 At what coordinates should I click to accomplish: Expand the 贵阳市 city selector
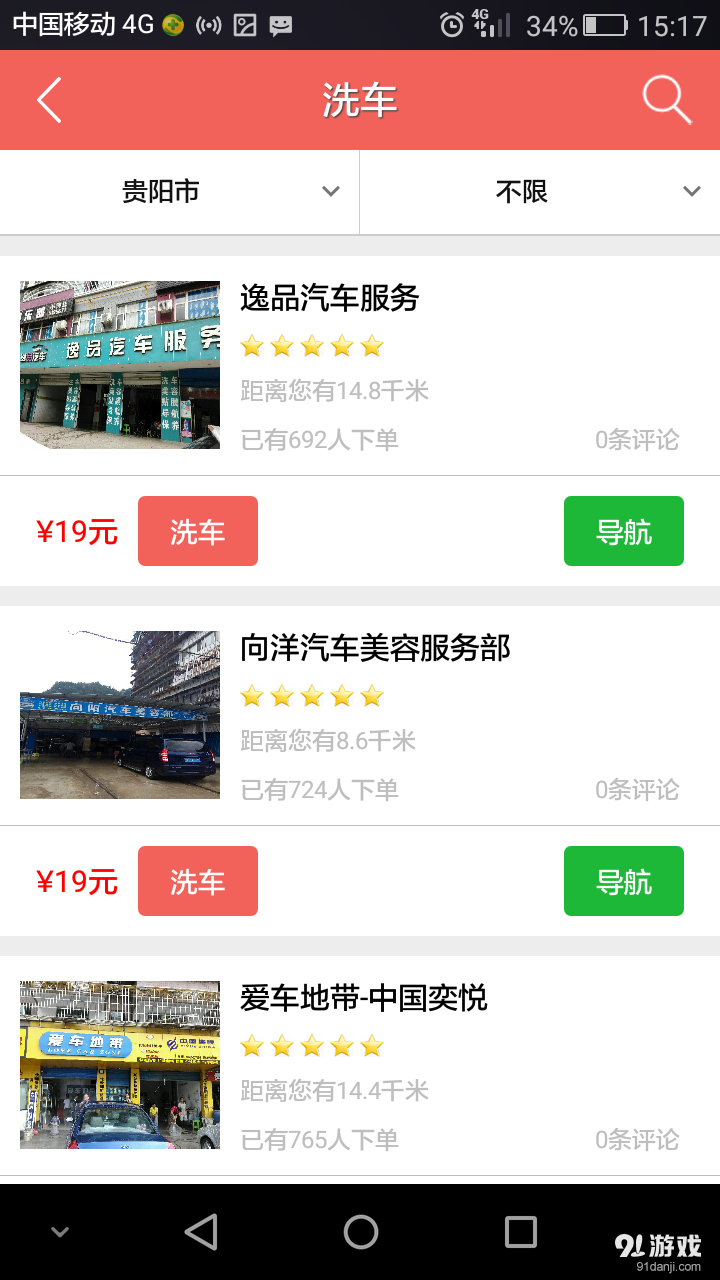[180, 191]
